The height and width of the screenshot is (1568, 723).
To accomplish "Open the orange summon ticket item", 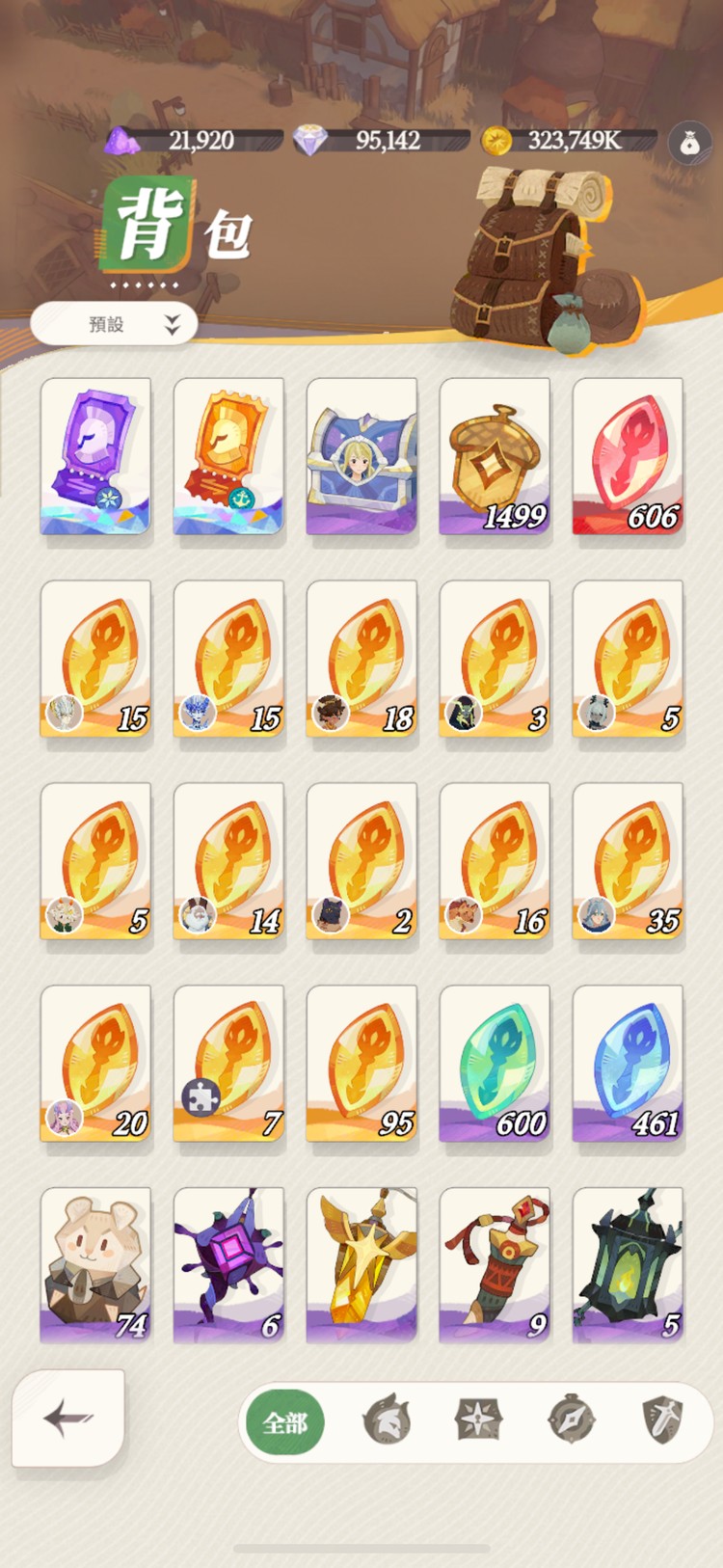I will point(228,456).
